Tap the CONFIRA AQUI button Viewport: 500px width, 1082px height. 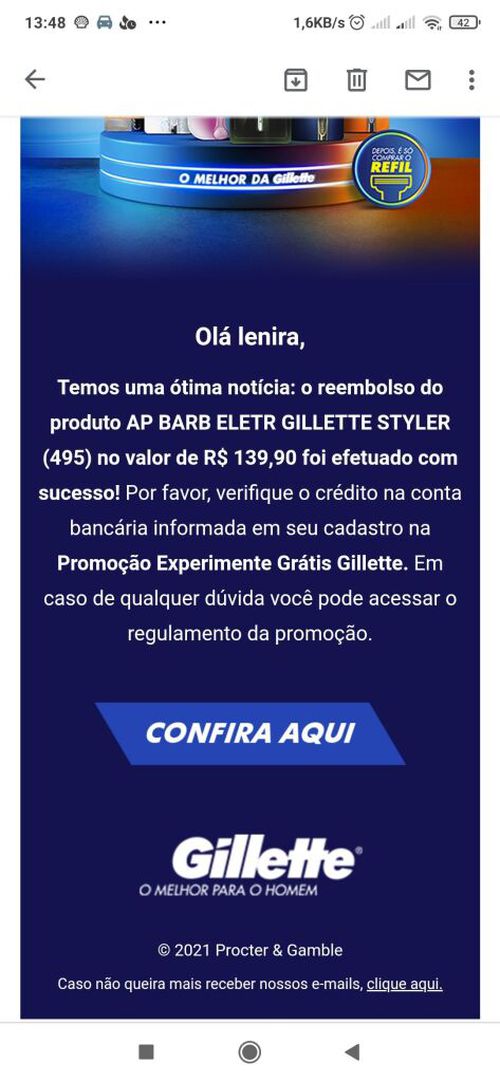250,733
